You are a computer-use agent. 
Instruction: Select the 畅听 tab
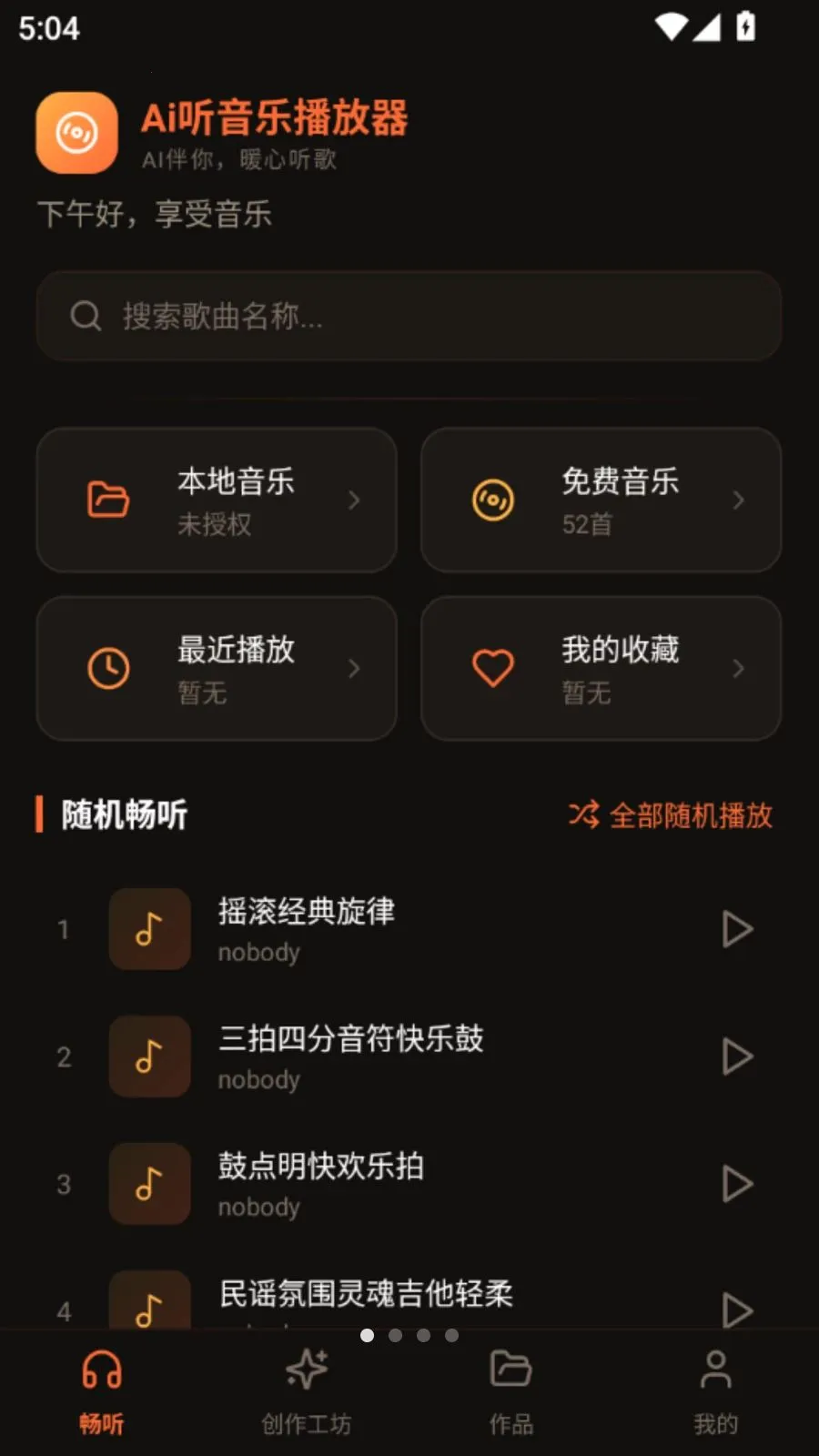click(x=102, y=1392)
